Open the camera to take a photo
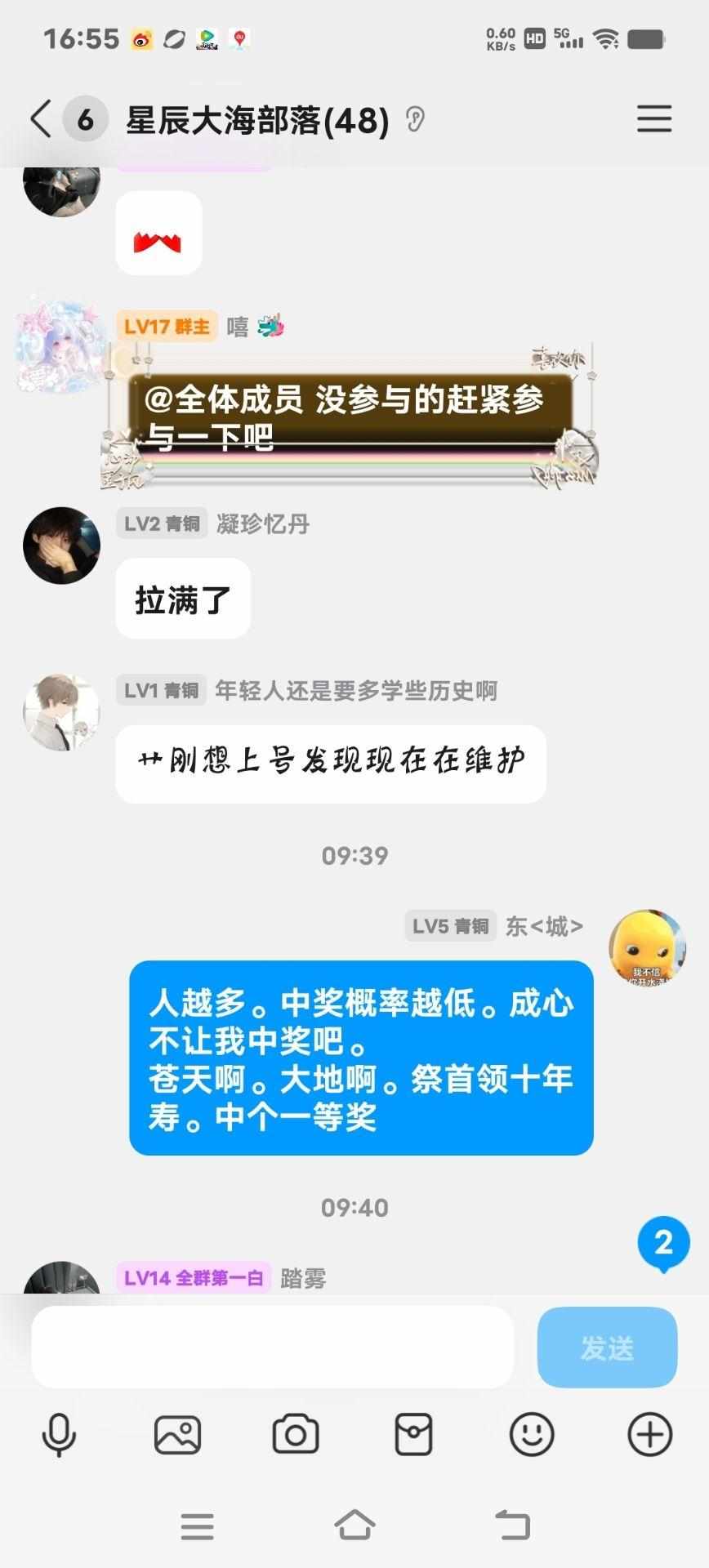709x1568 pixels. pos(295,1435)
